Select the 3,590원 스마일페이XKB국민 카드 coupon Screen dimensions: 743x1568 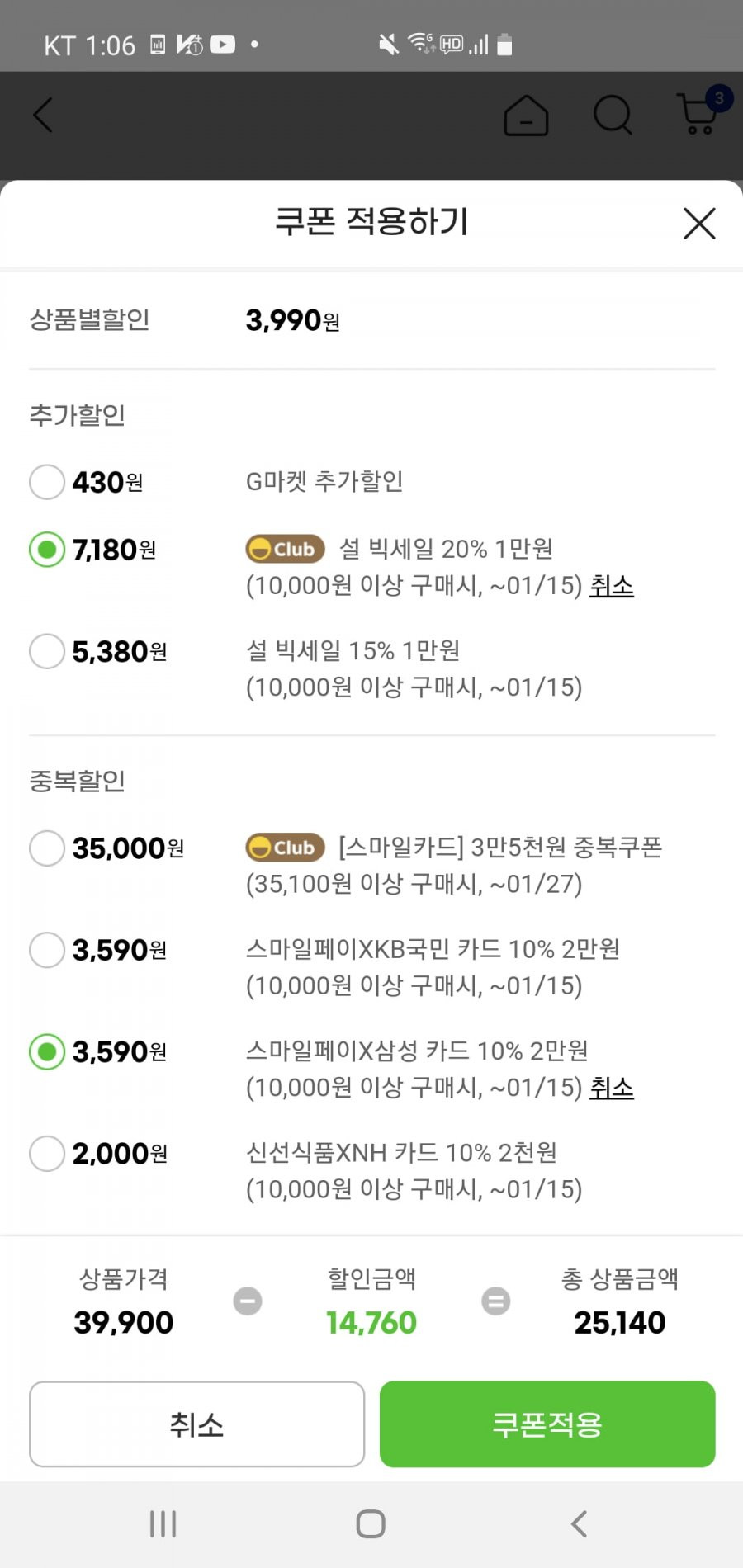pyautogui.click(x=47, y=950)
